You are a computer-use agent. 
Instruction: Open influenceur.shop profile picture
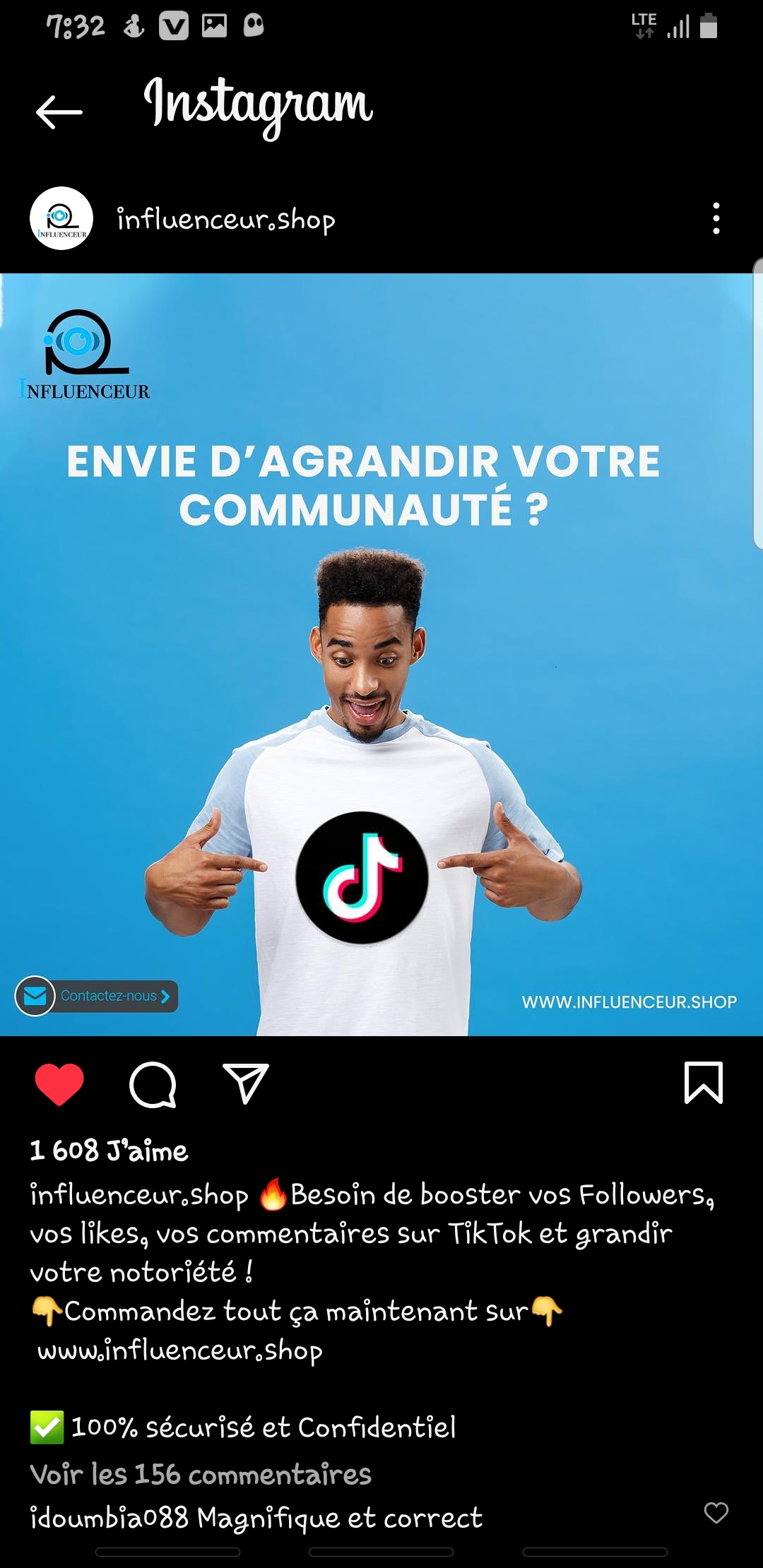pos(61,218)
